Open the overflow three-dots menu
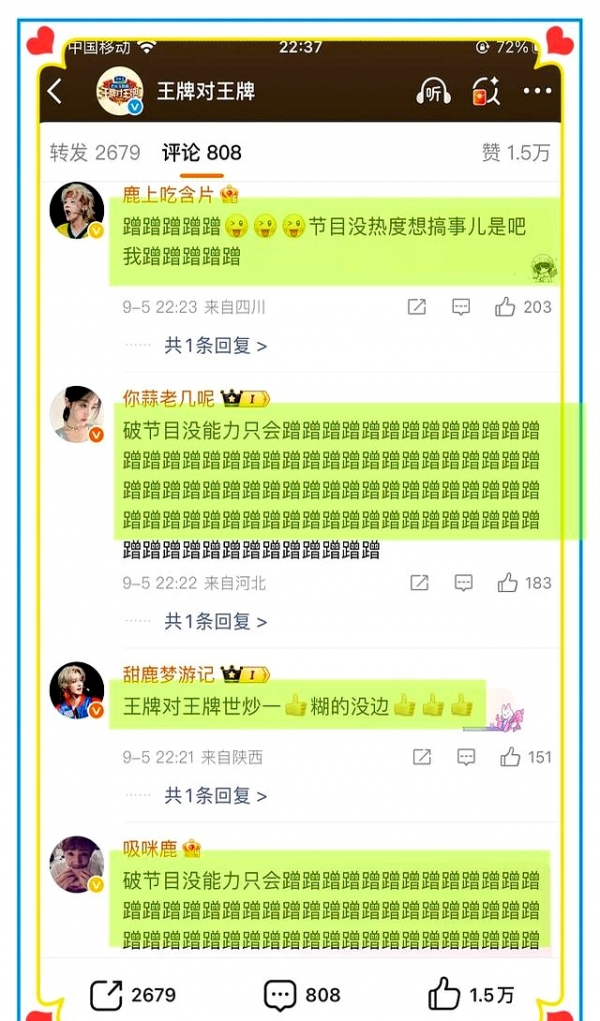Viewport: 600px width, 1021px height. tap(537, 91)
